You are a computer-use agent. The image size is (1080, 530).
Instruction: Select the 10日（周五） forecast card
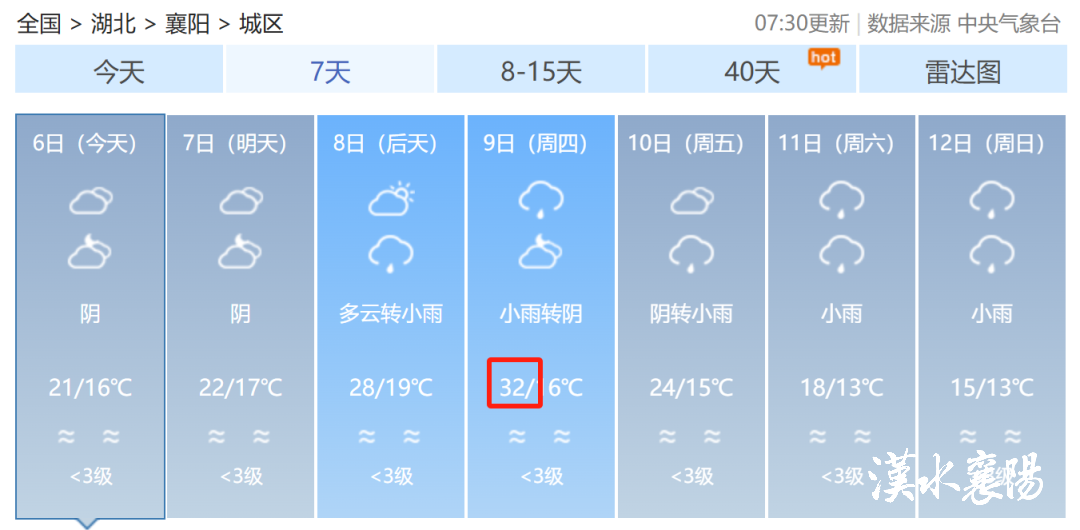coord(691,315)
